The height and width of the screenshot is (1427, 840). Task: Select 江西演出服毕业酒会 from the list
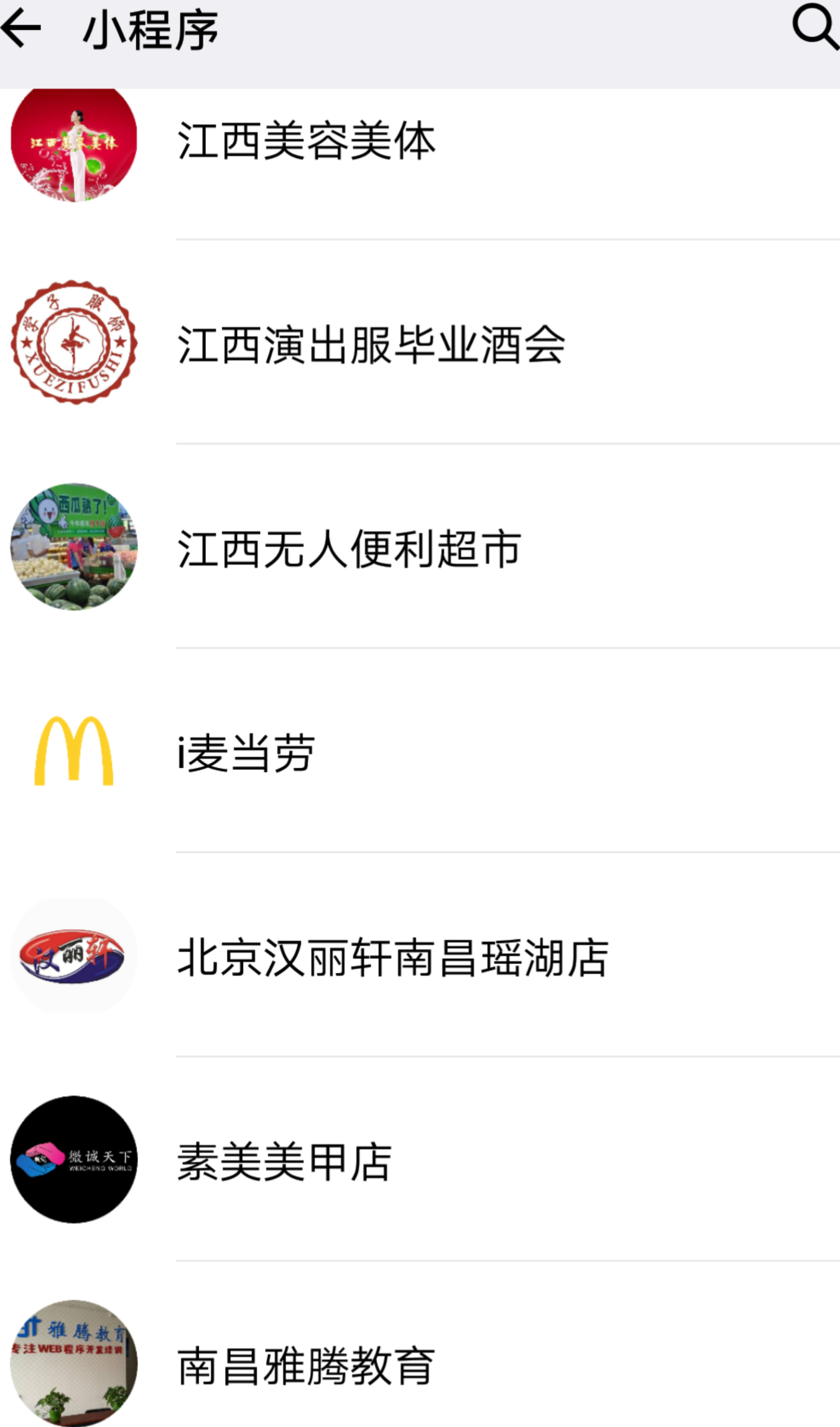[371, 344]
